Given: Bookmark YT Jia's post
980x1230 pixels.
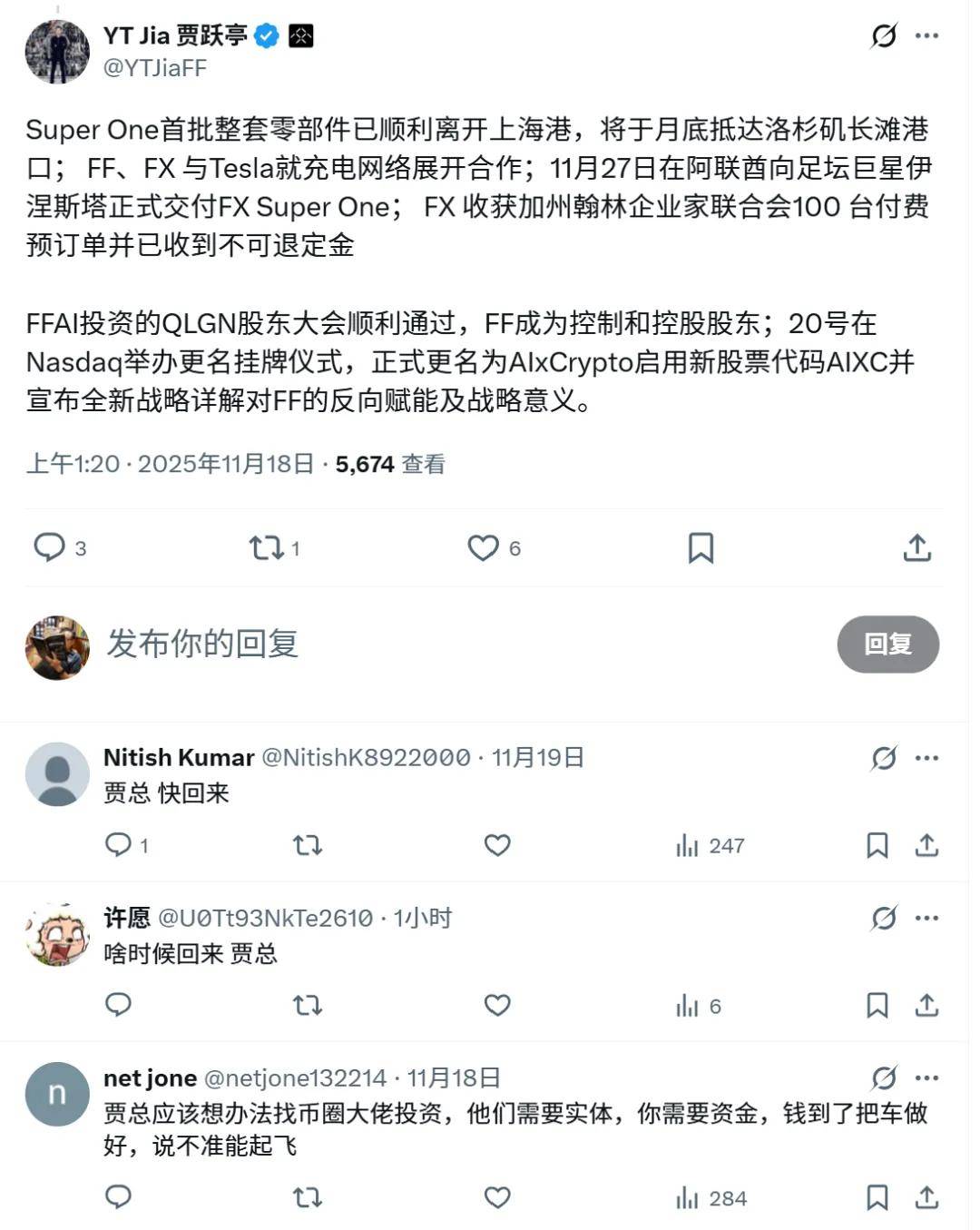Looking at the screenshot, I should (701, 547).
